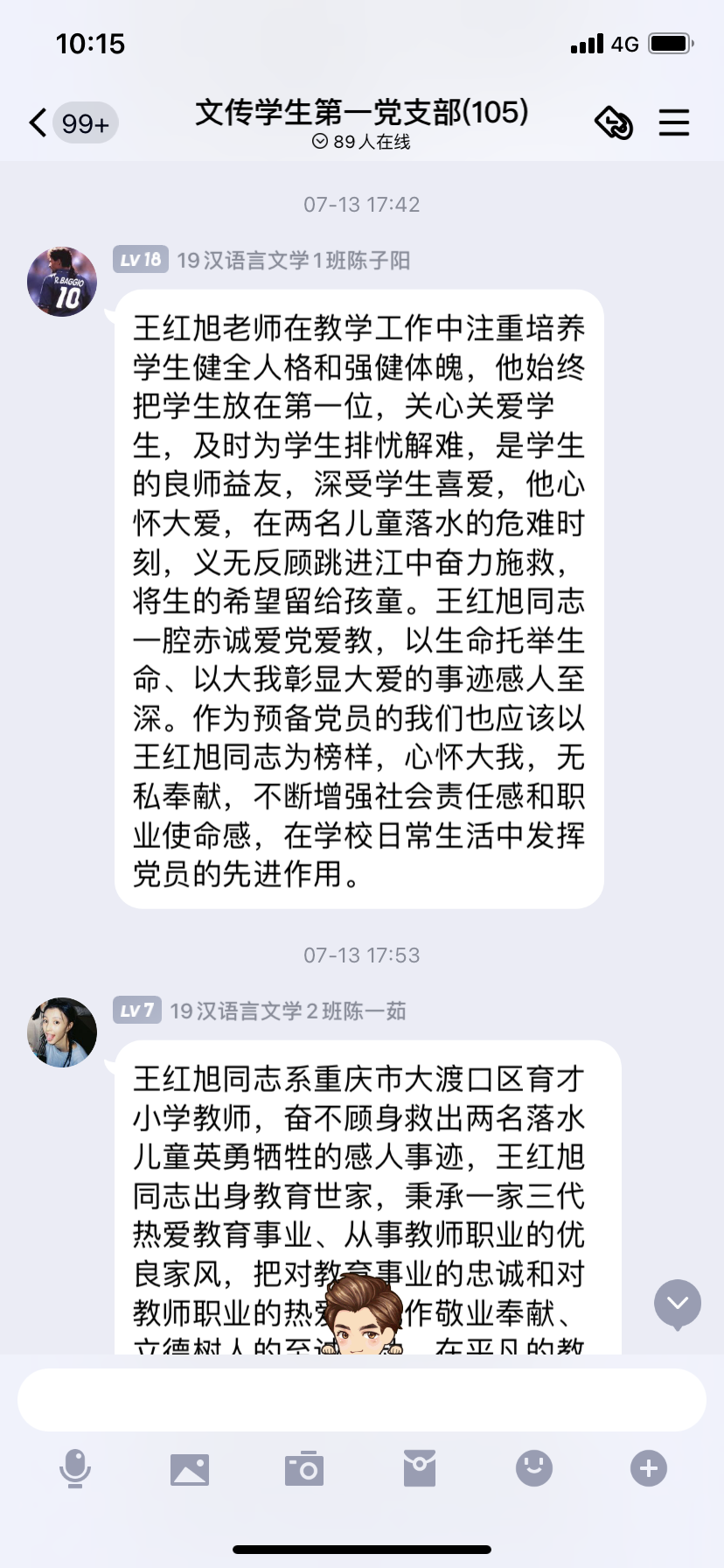Focus the message input field
The height and width of the screenshot is (1568, 724).
361,1400
